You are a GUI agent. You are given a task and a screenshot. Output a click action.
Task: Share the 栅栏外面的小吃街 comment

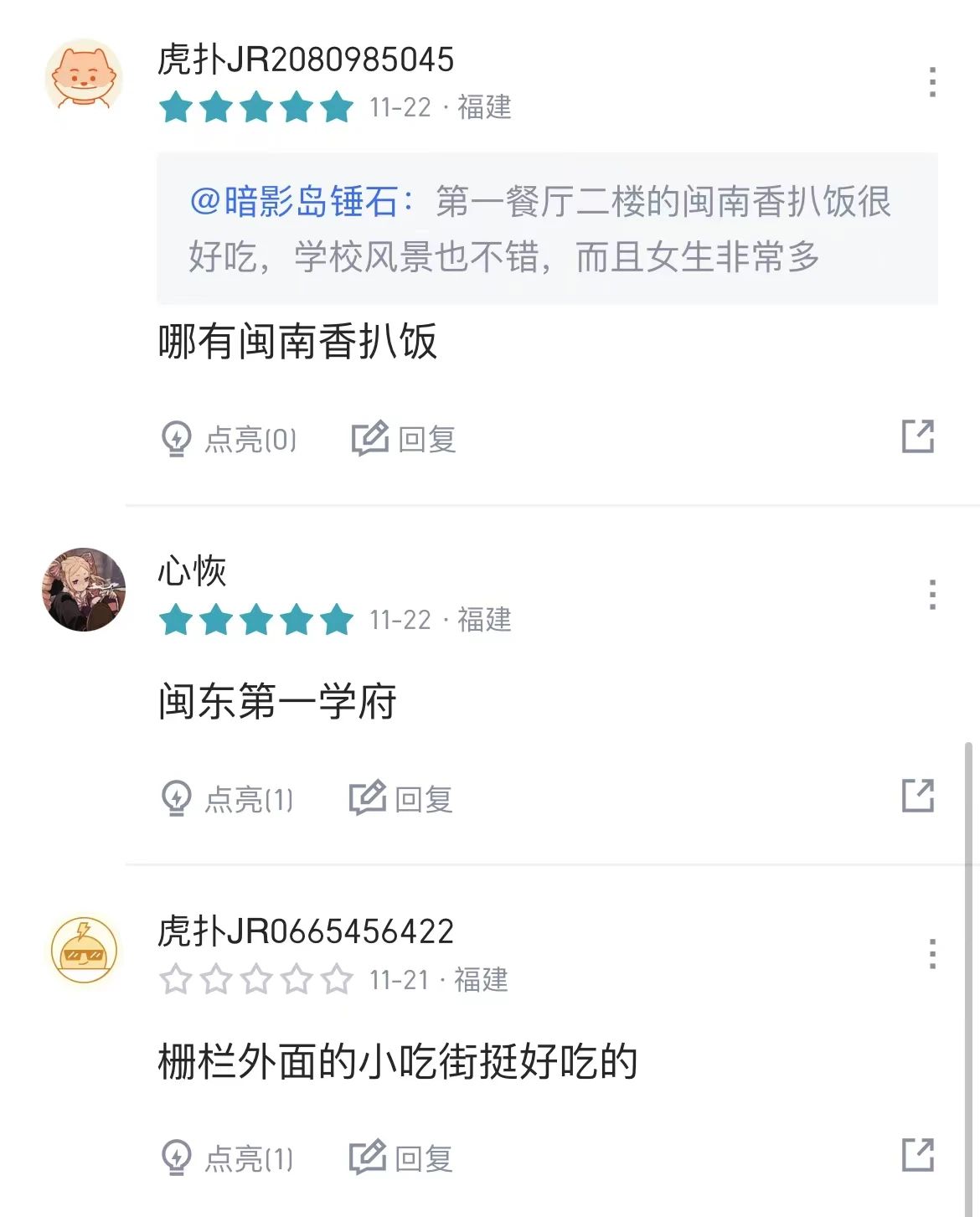coord(917,1155)
